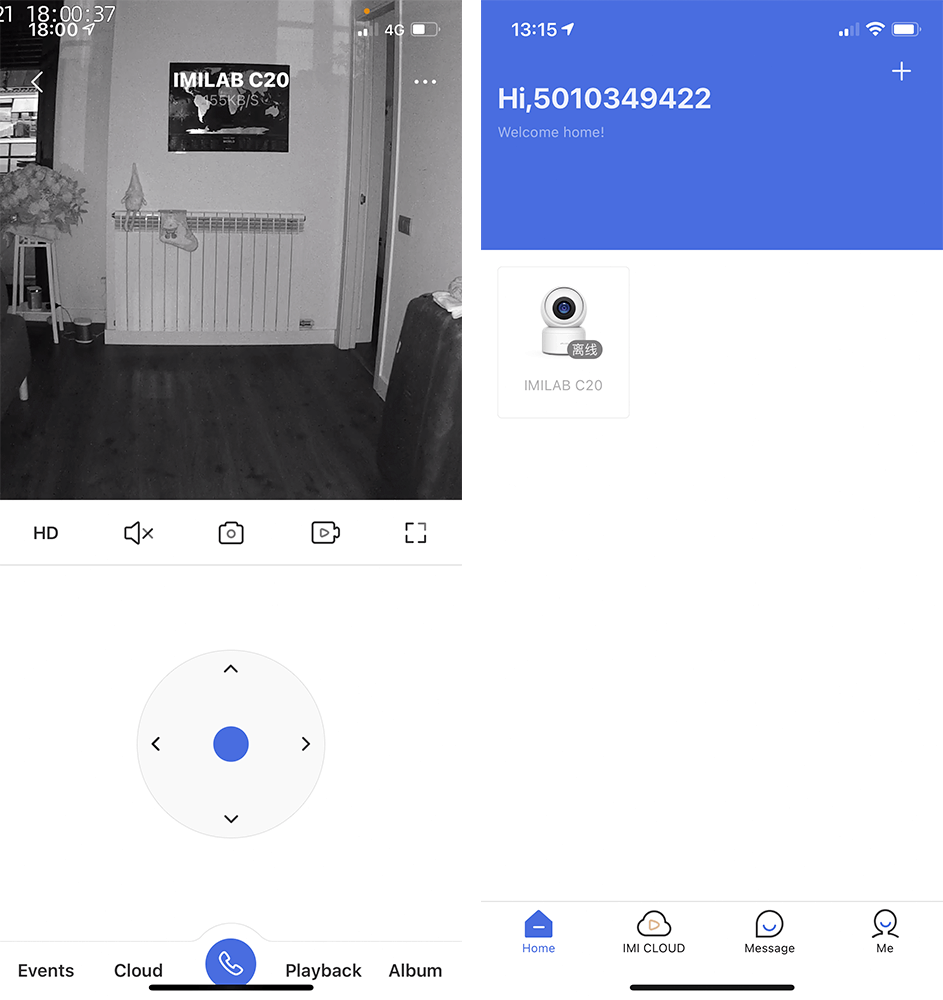Screen dimensions: 943x1000
Task: Add a new device with the plus icon
Action: 901,72
